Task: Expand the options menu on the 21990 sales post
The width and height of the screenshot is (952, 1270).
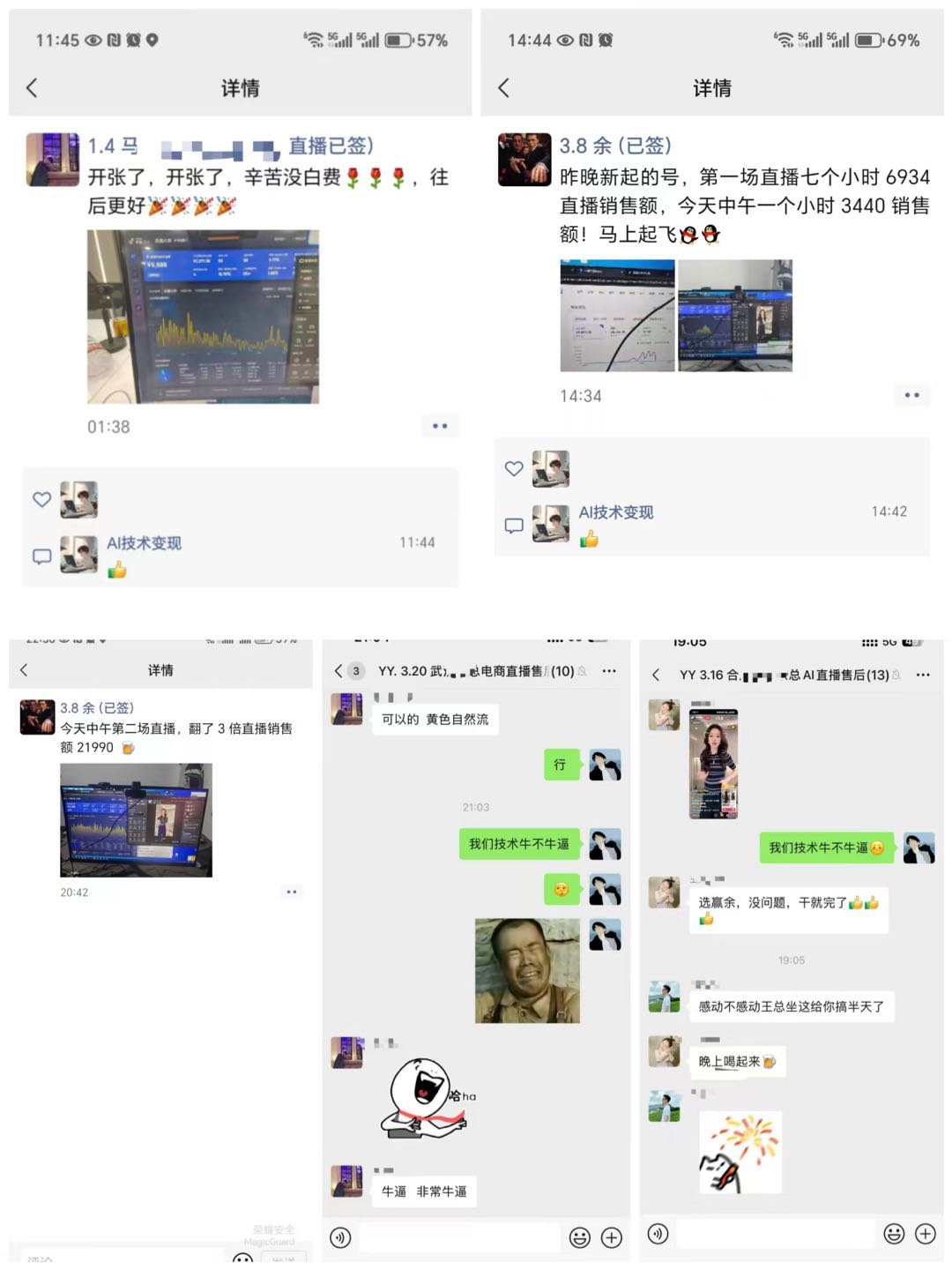Action: [292, 892]
